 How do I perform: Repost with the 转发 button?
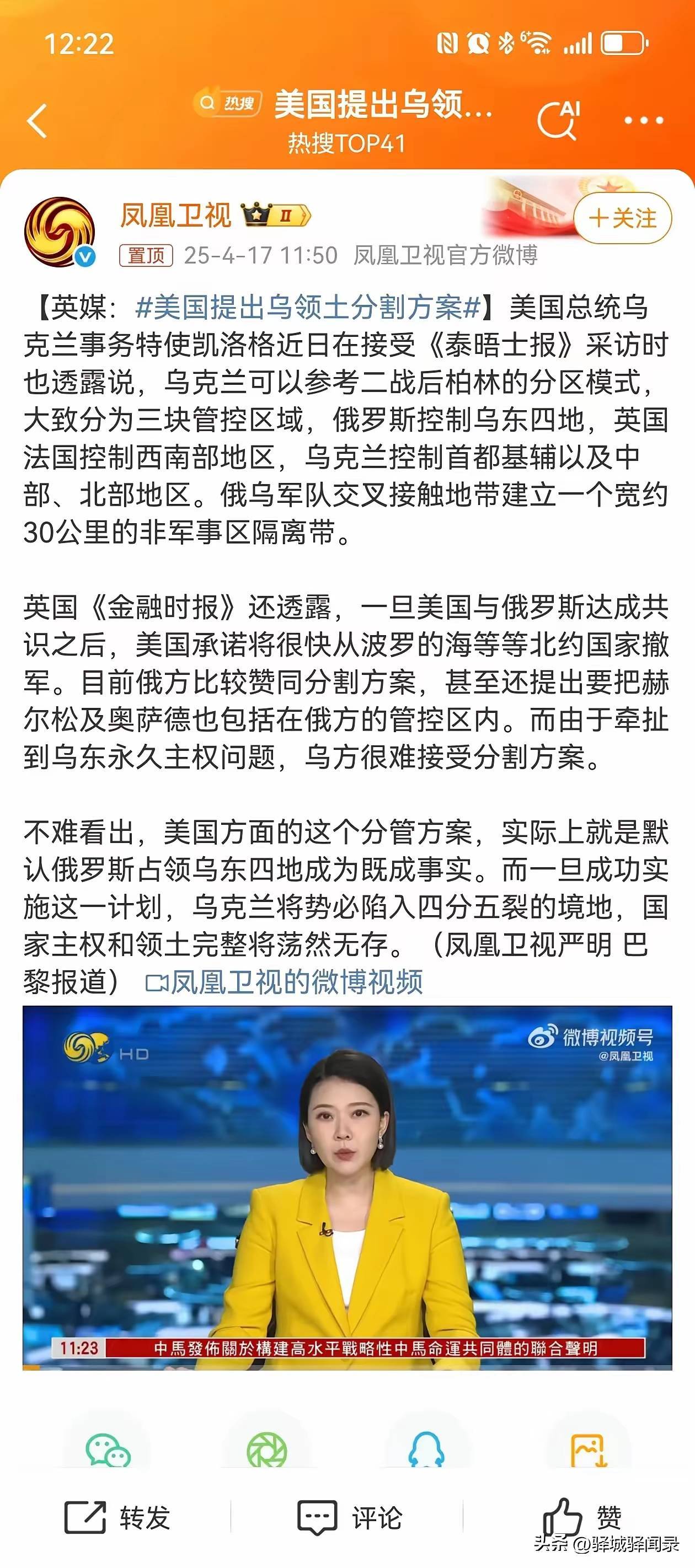[x=117, y=1517]
